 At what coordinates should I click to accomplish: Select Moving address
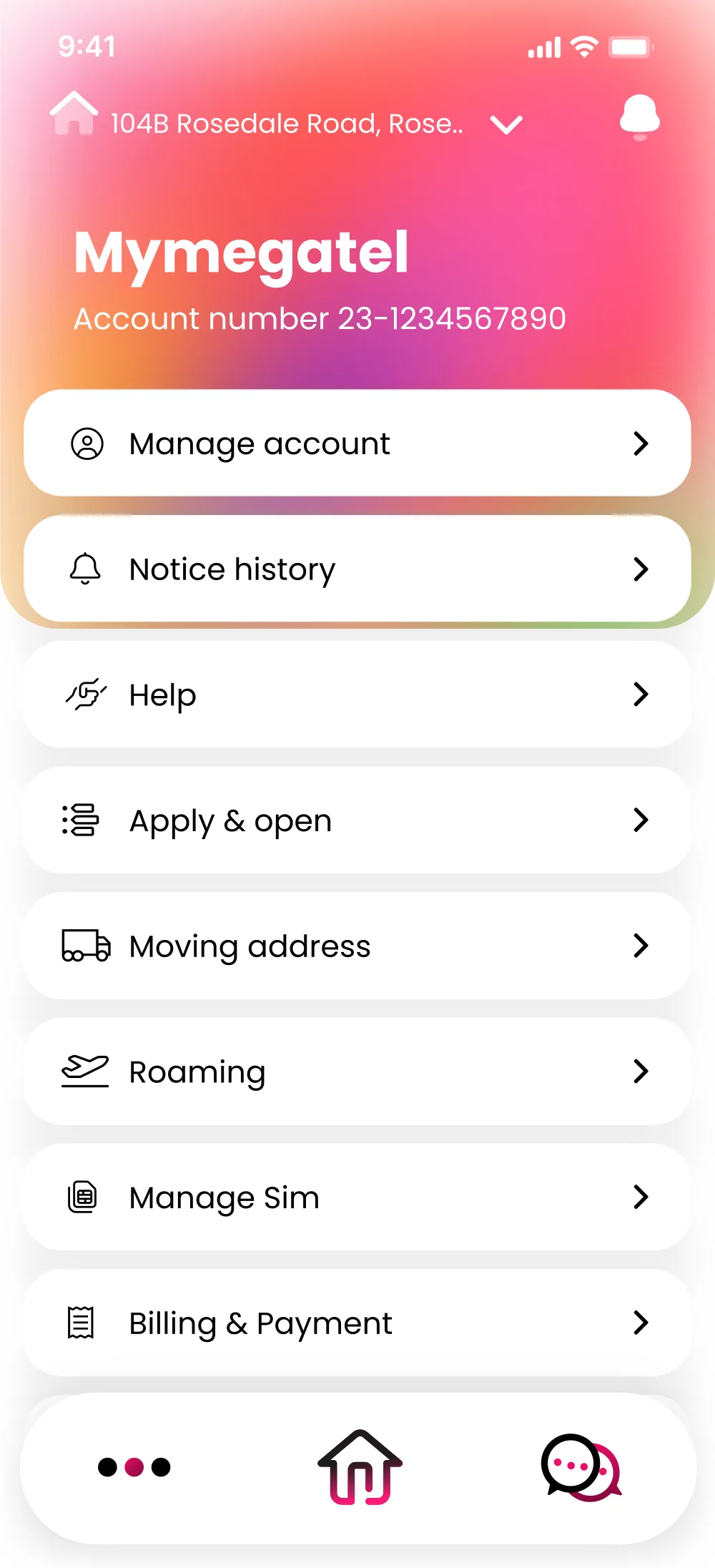pyautogui.click(x=357, y=946)
